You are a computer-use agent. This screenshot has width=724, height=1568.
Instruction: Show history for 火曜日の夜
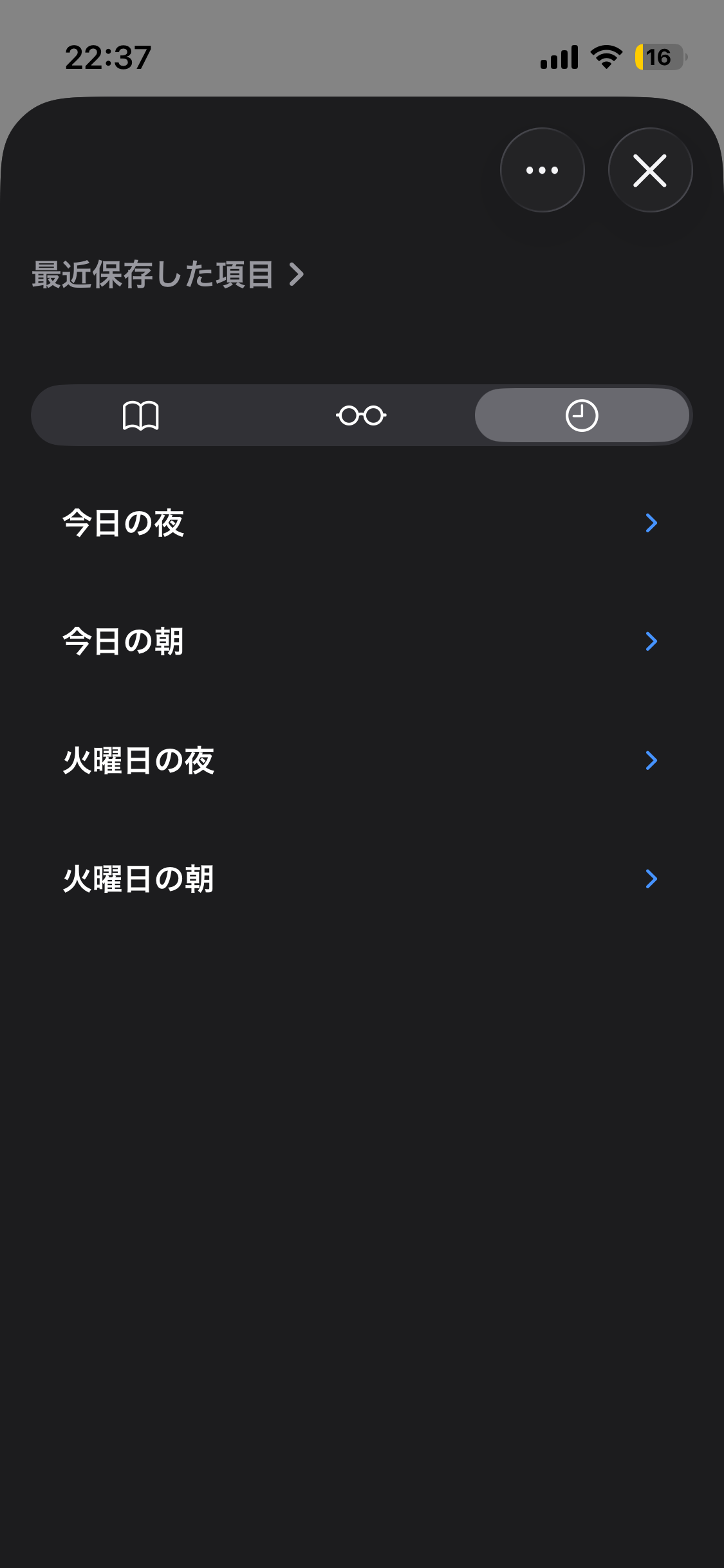(x=360, y=760)
